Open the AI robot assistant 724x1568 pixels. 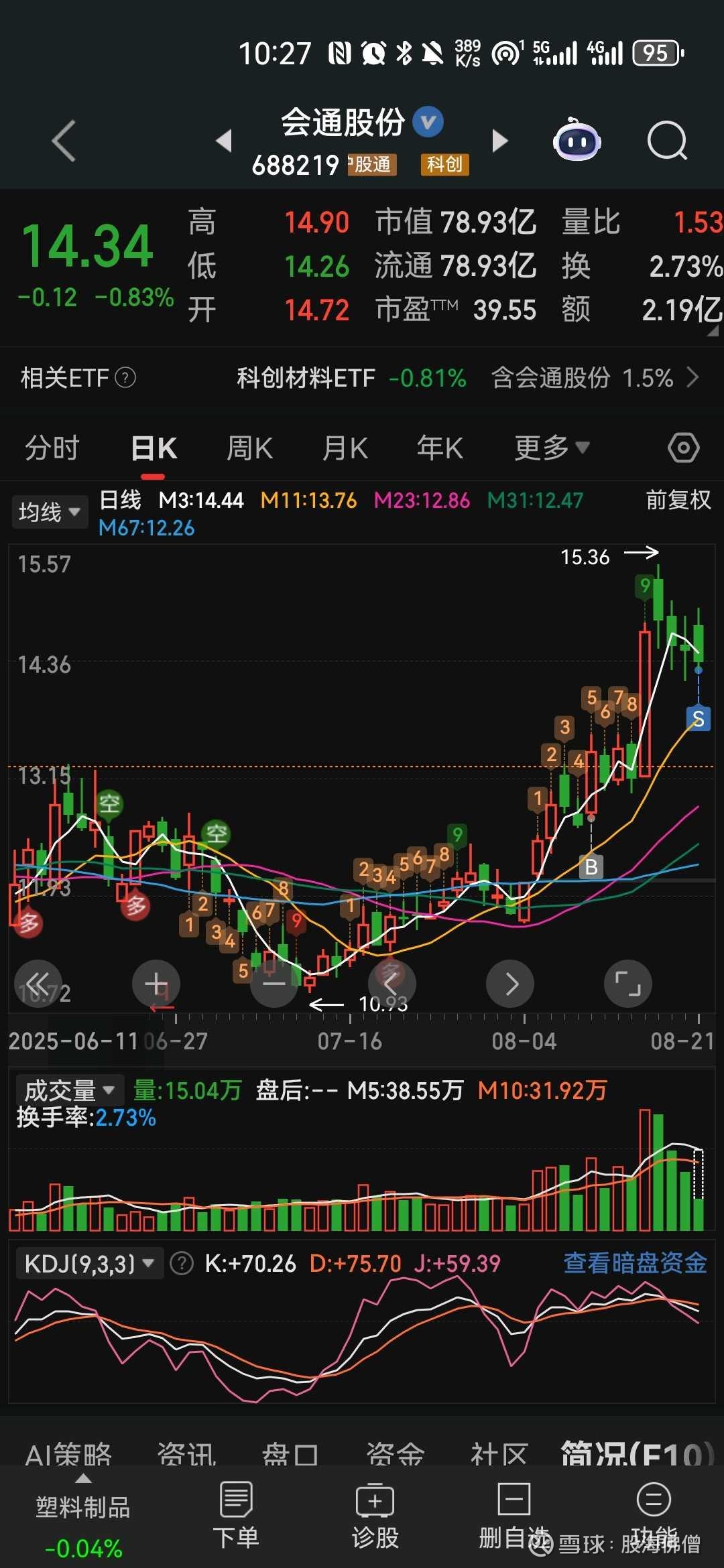pos(577,139)
